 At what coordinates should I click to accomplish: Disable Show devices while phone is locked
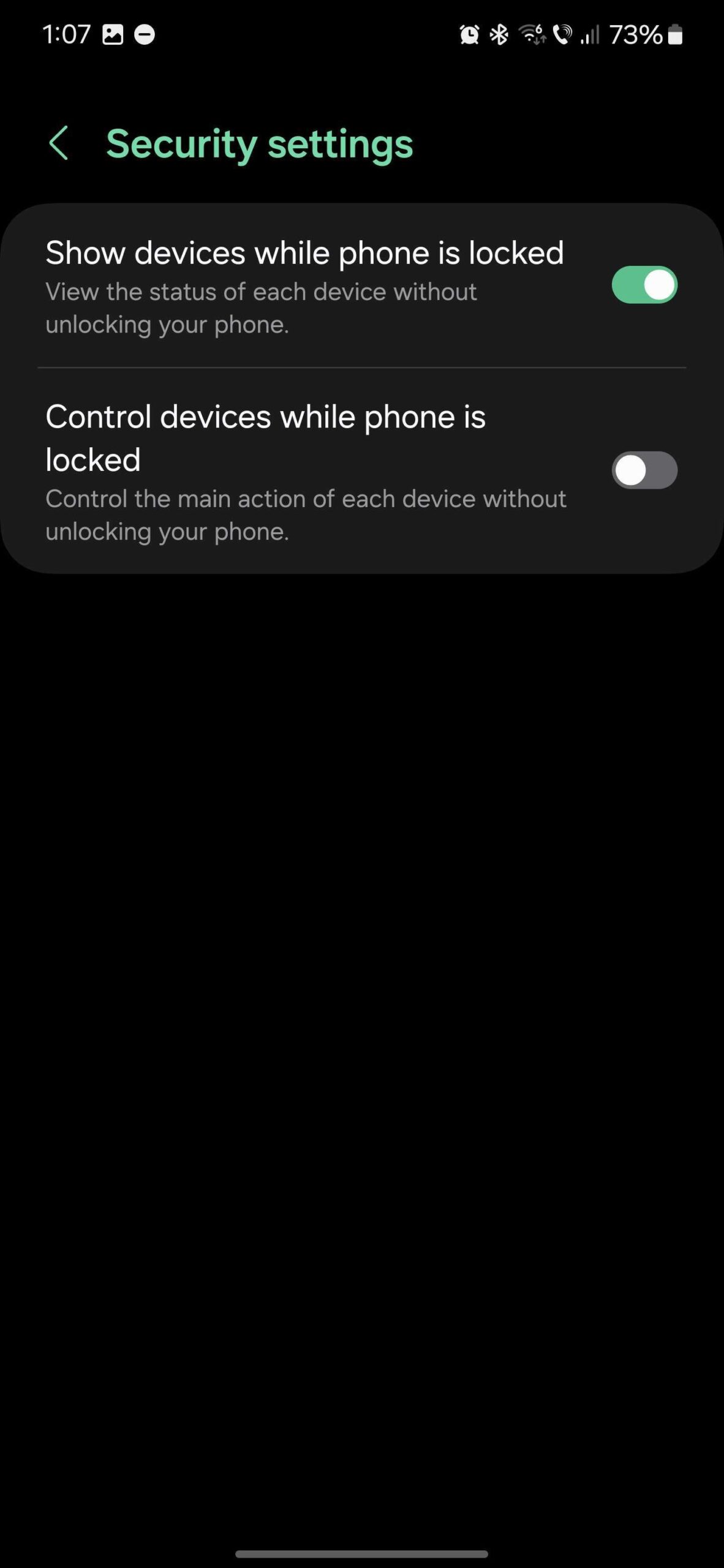644,285
